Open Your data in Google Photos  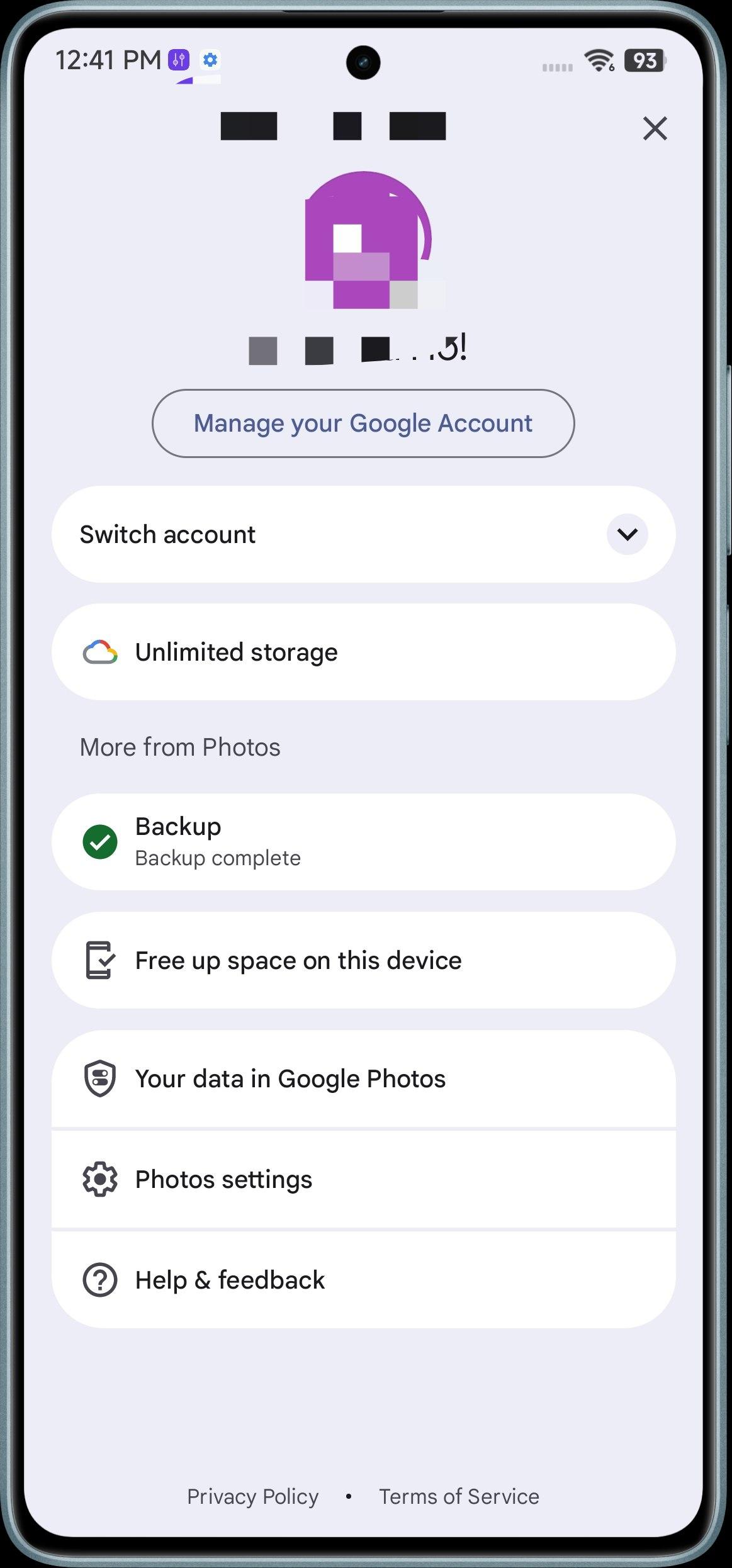tap(363, 1078)
